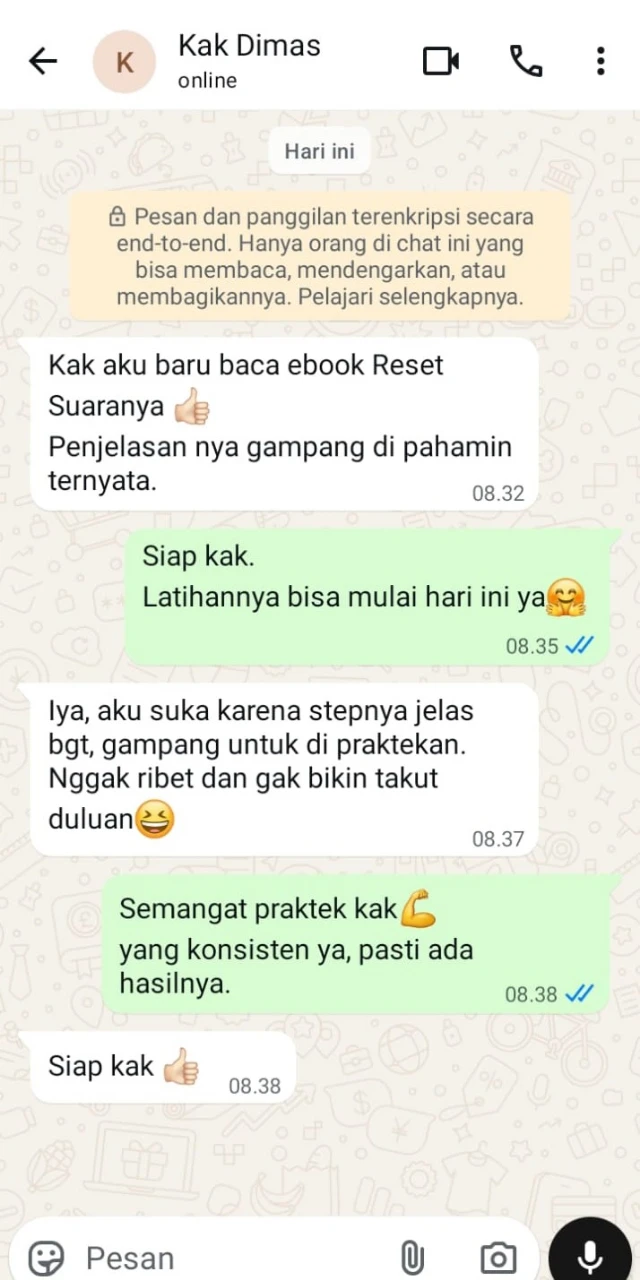
Task: Attach a file with the paperclip
Action: pos(412,1257)
